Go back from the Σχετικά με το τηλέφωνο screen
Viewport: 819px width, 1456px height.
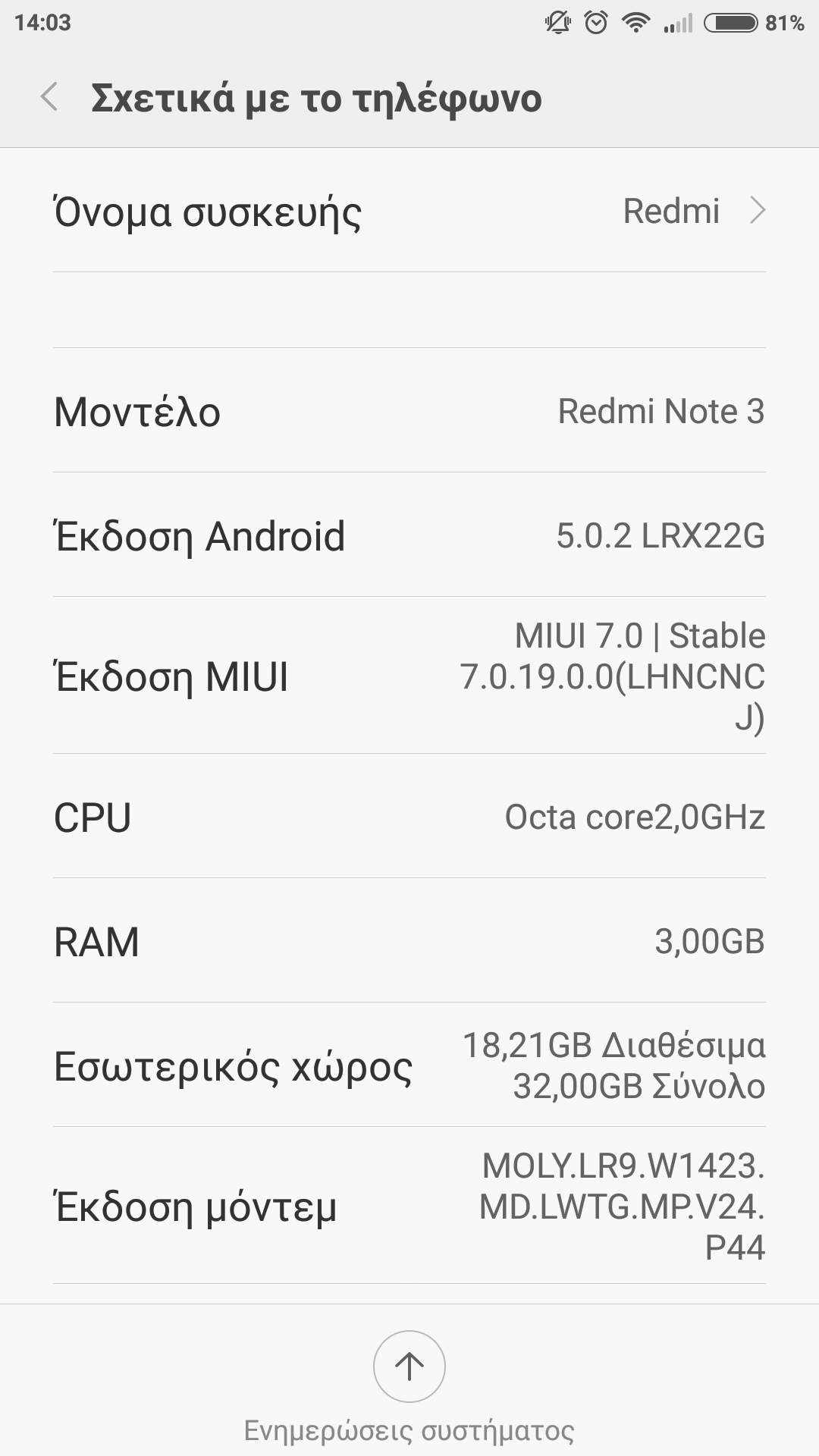click(x=50, y=98)
